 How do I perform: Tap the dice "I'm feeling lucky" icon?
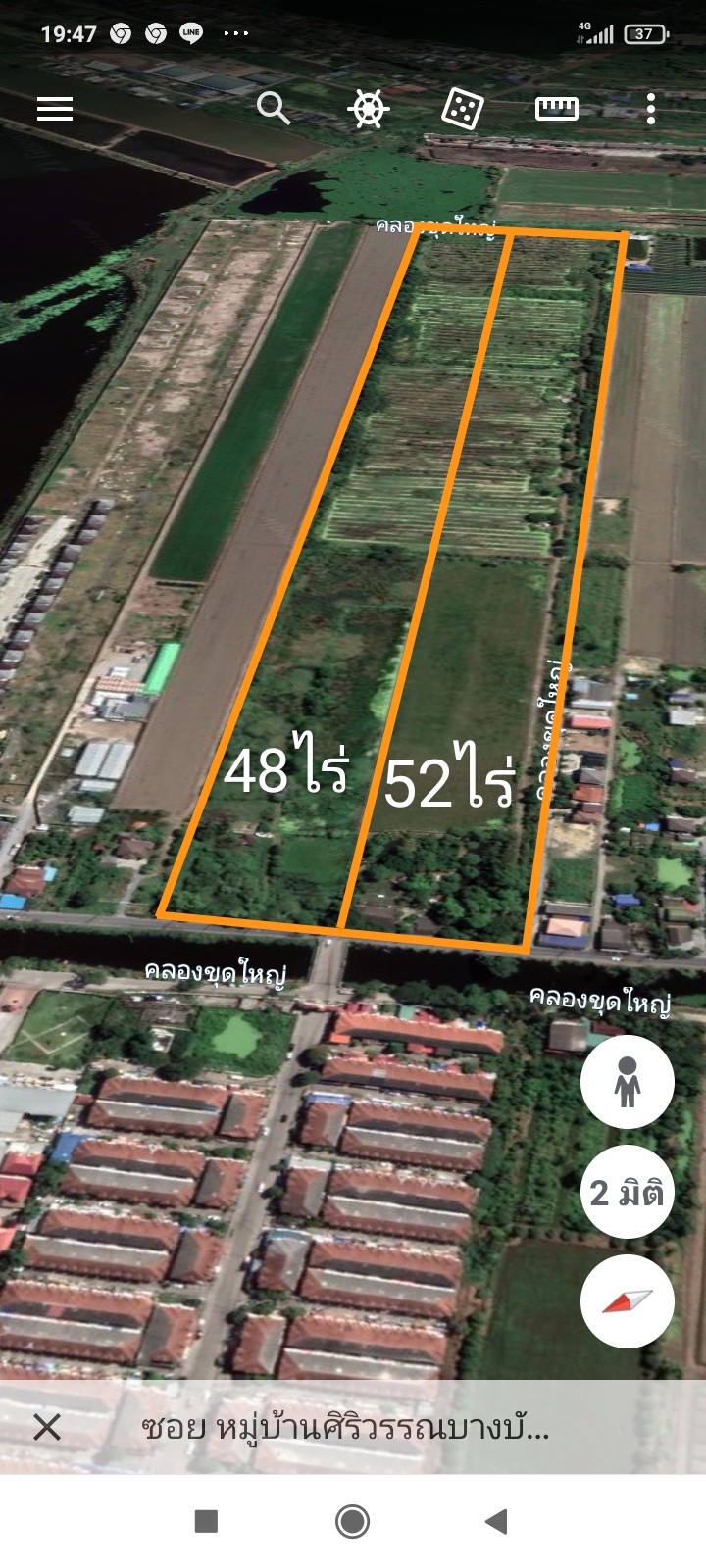462,108
